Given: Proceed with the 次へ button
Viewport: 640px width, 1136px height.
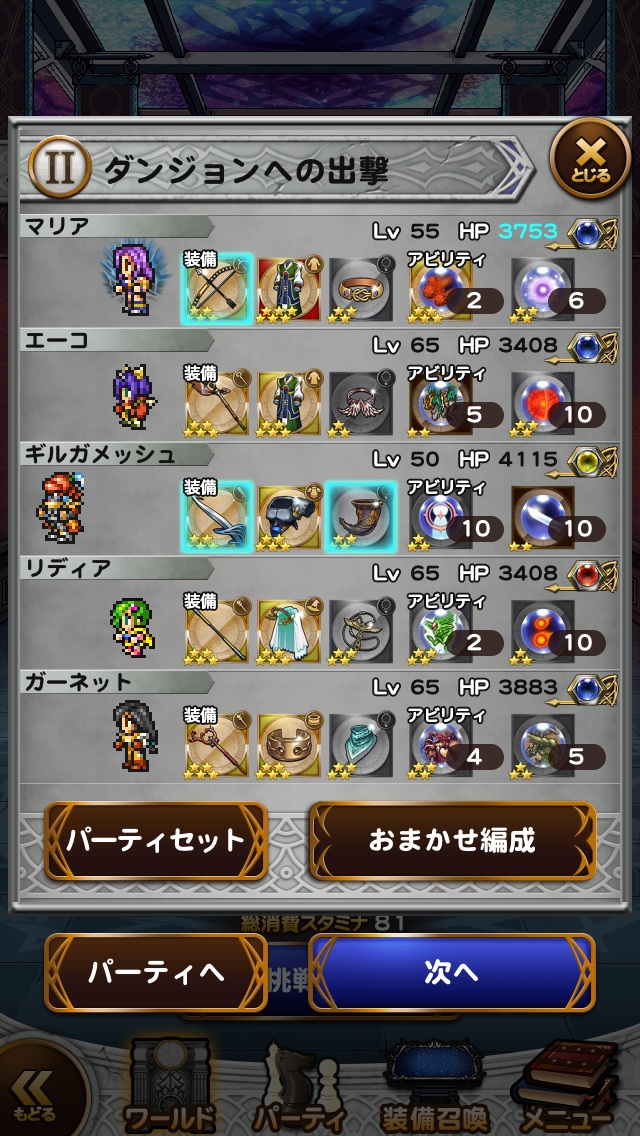Looking at the screenshot, I should tap(451, 973).
